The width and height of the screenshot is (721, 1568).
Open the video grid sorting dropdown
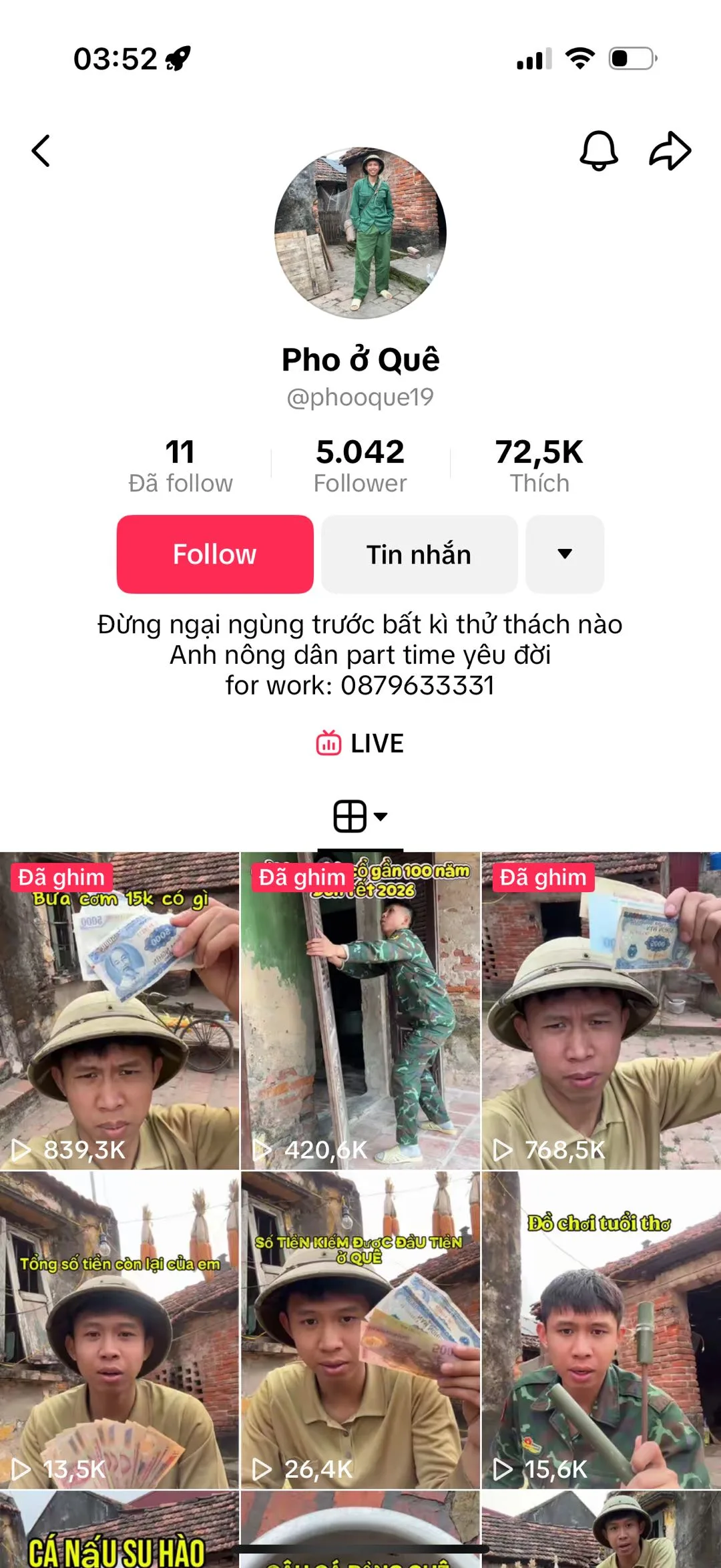point(360,816)
